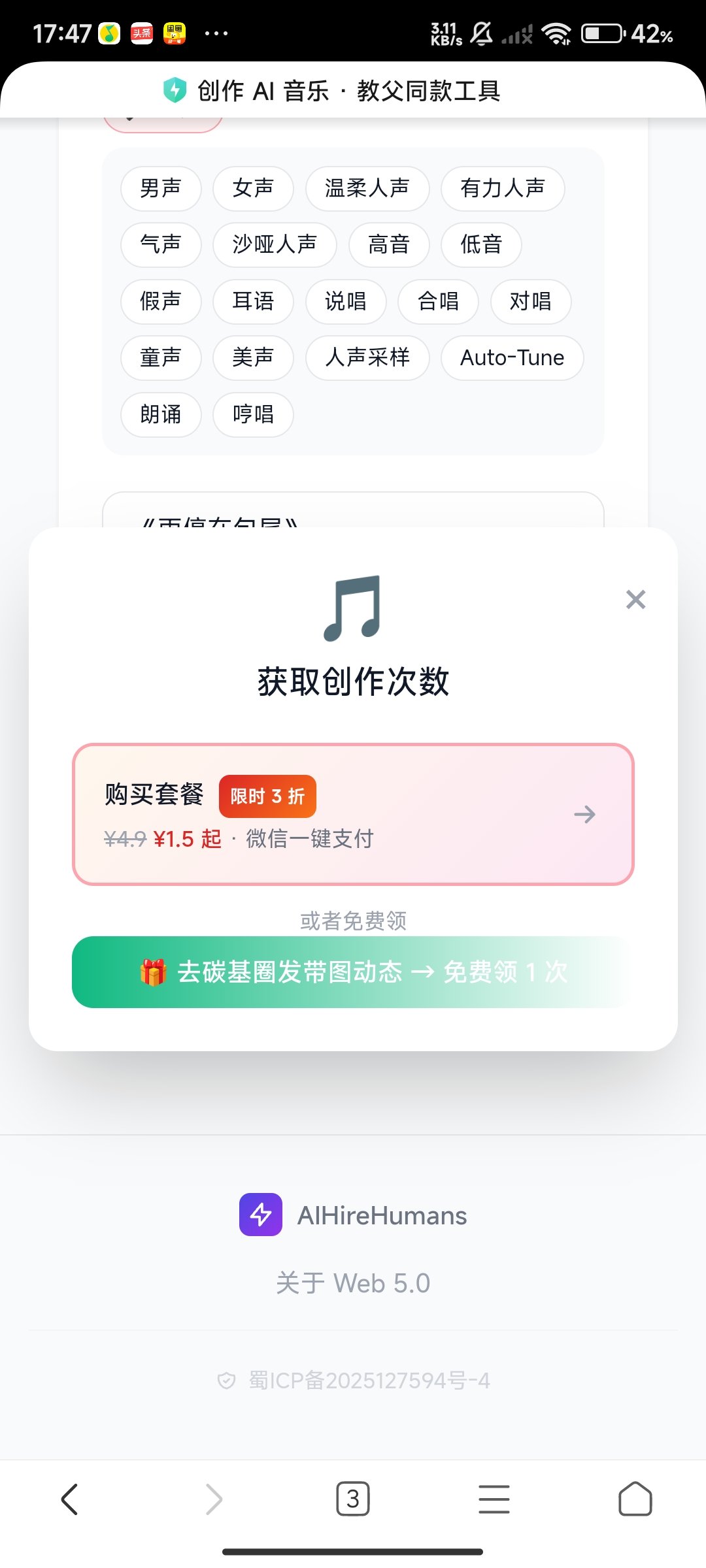Viewport: 706px width, 1568px height.
Task: Open the browser menu with three lines
Action: (494, 1499)
